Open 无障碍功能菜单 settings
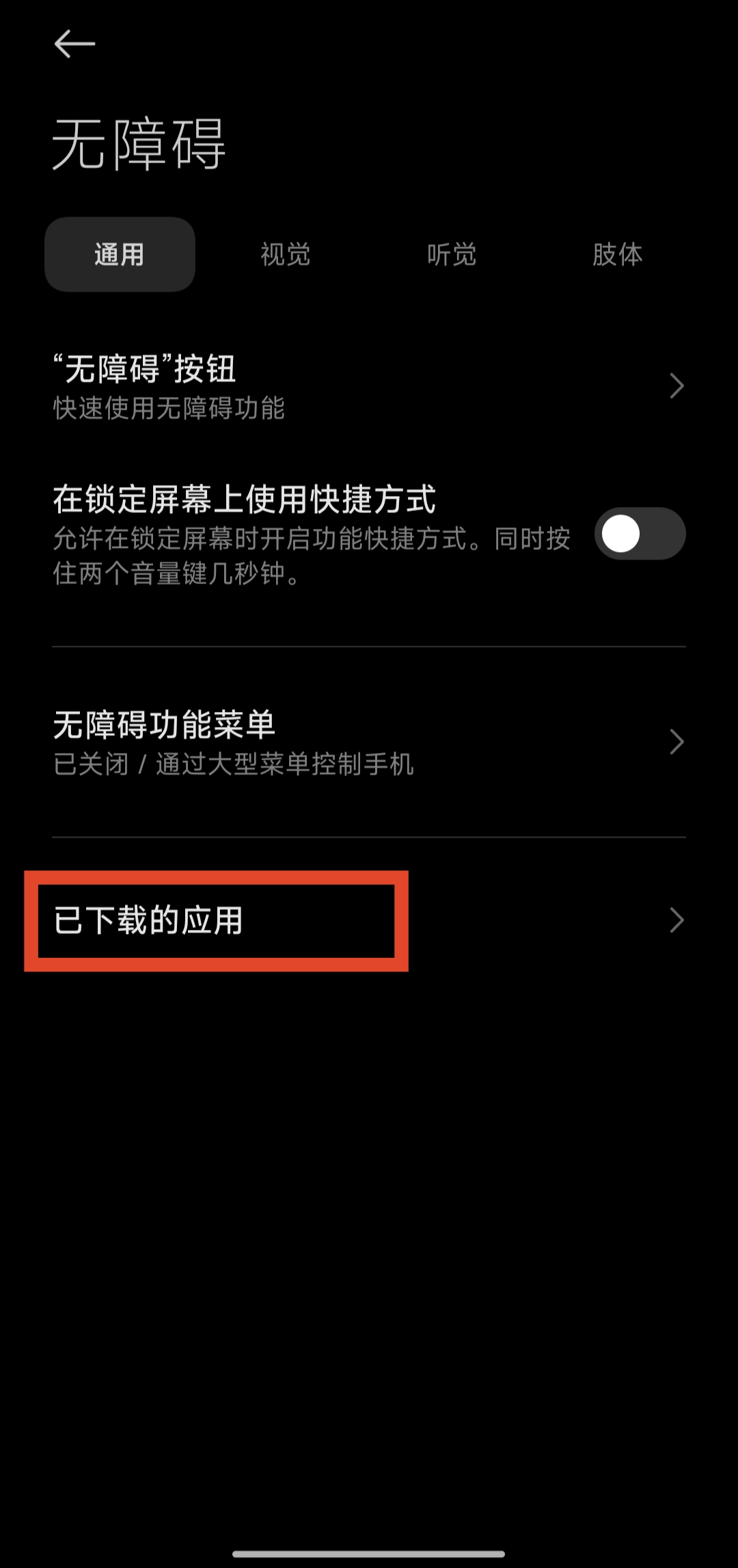 (369, 743)
